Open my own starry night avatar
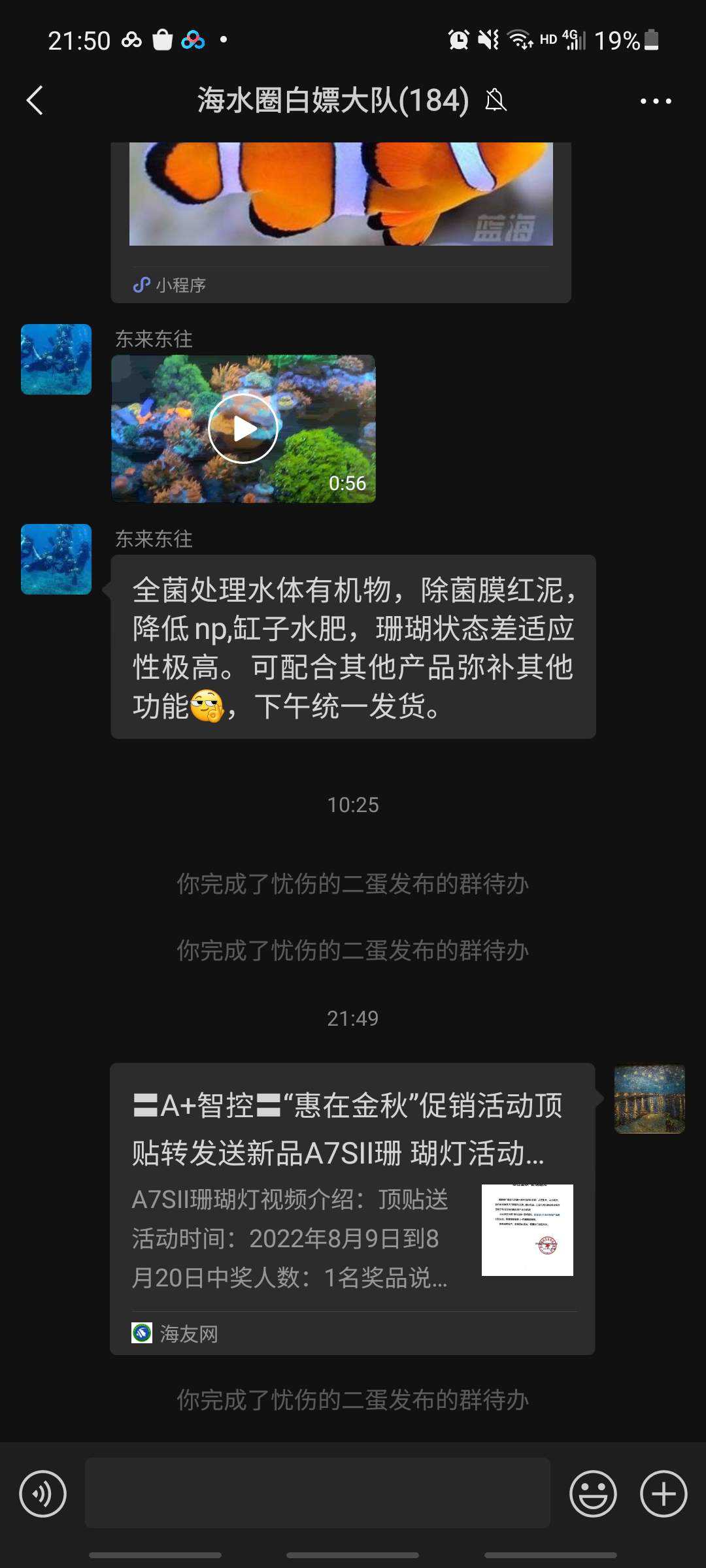 coord(649,1099)
